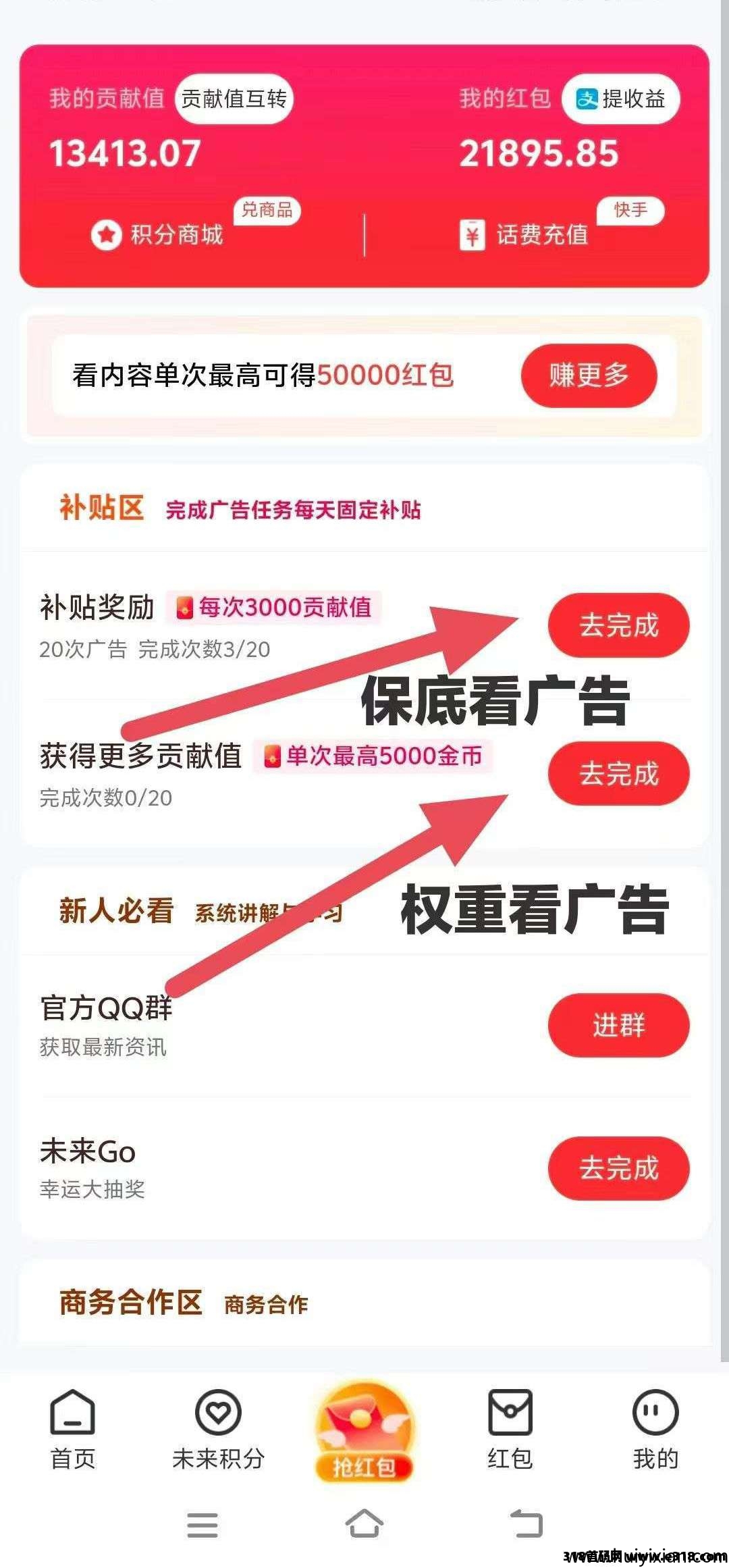Open the 积分商城 star icon
The image size is (729, 1568).
pos(108,234)
